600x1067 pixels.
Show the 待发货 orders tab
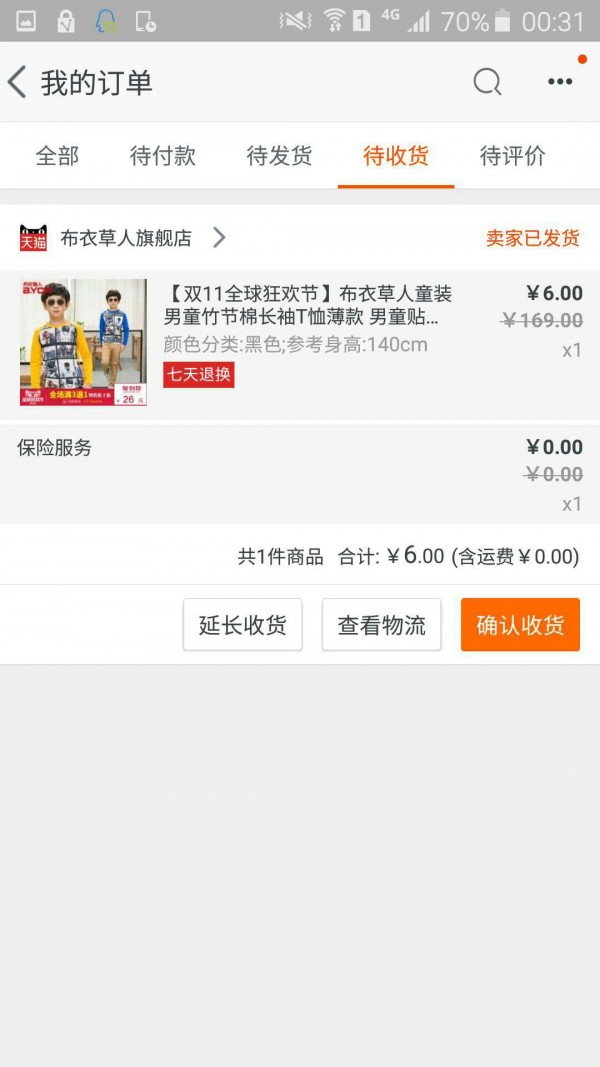279,156
